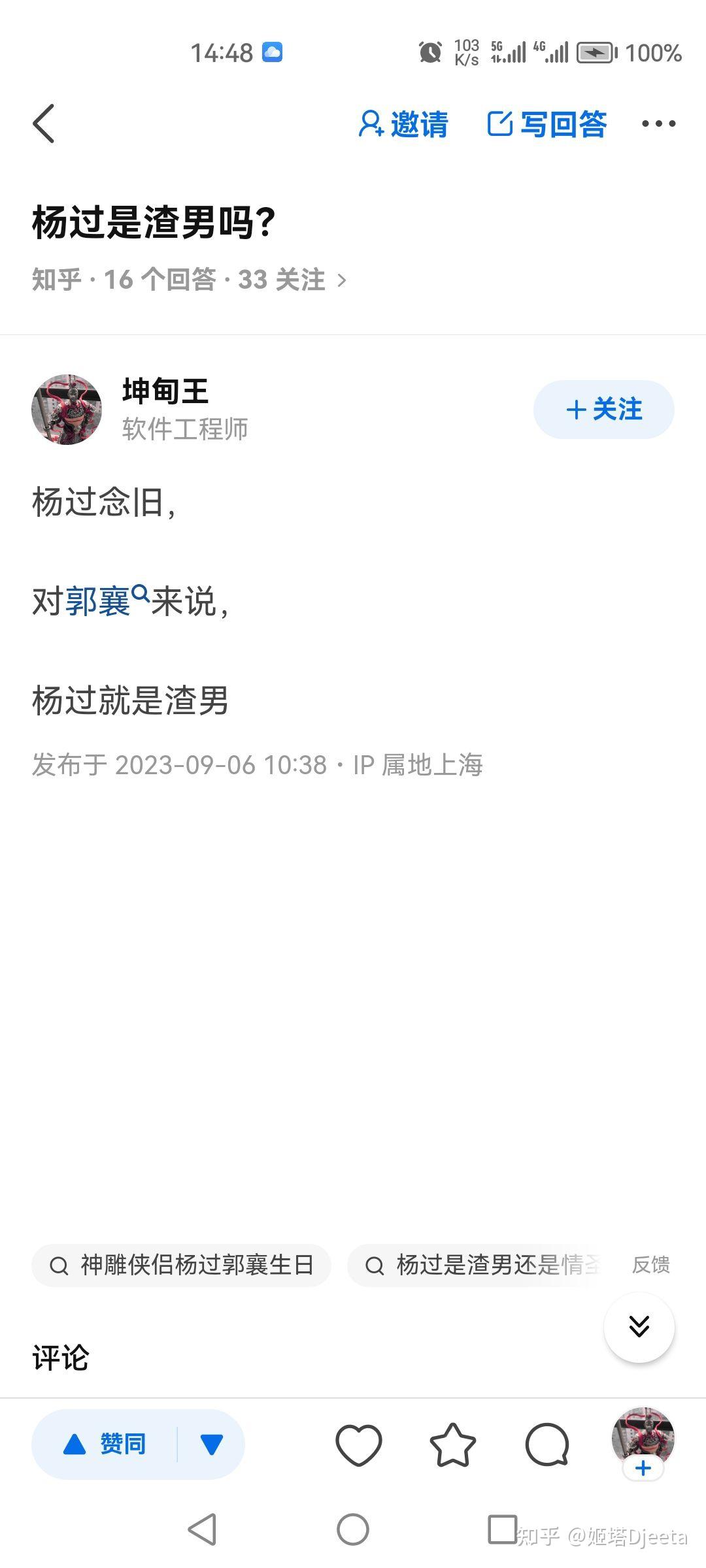706x1568 pixels.
Task: Open comments via the speech bubble icon
Action: [546, 1445]
